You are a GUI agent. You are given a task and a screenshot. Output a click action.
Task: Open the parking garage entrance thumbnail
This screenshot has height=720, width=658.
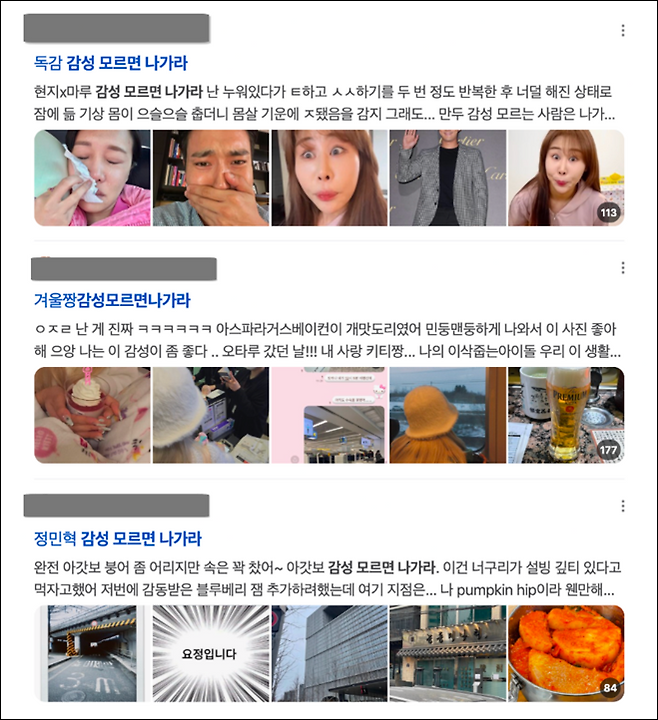click(x=92, y=653)
